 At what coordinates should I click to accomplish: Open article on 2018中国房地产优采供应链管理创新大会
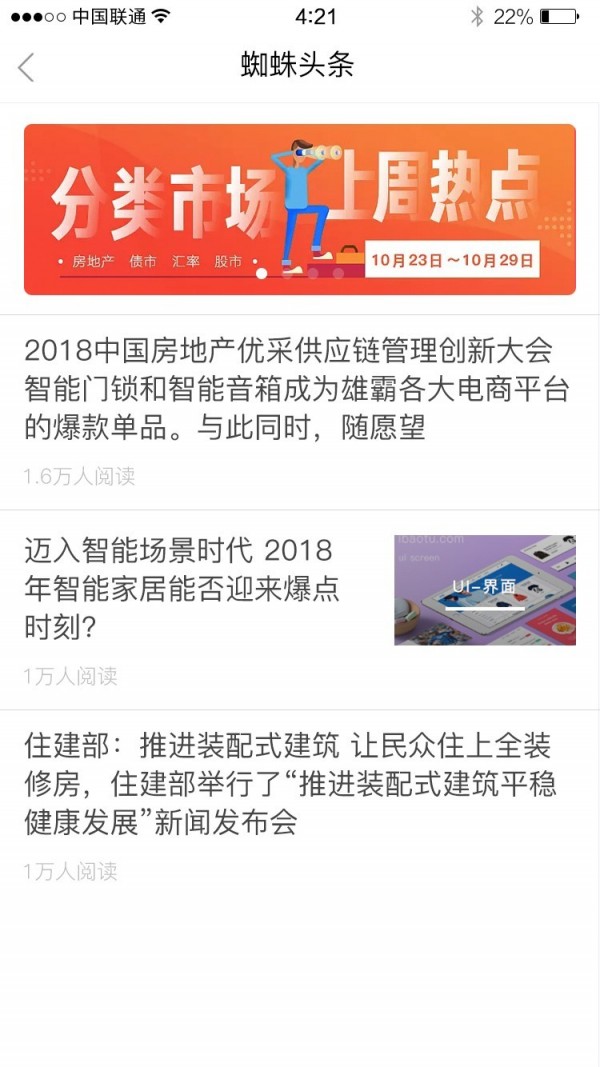click(288, 390)
